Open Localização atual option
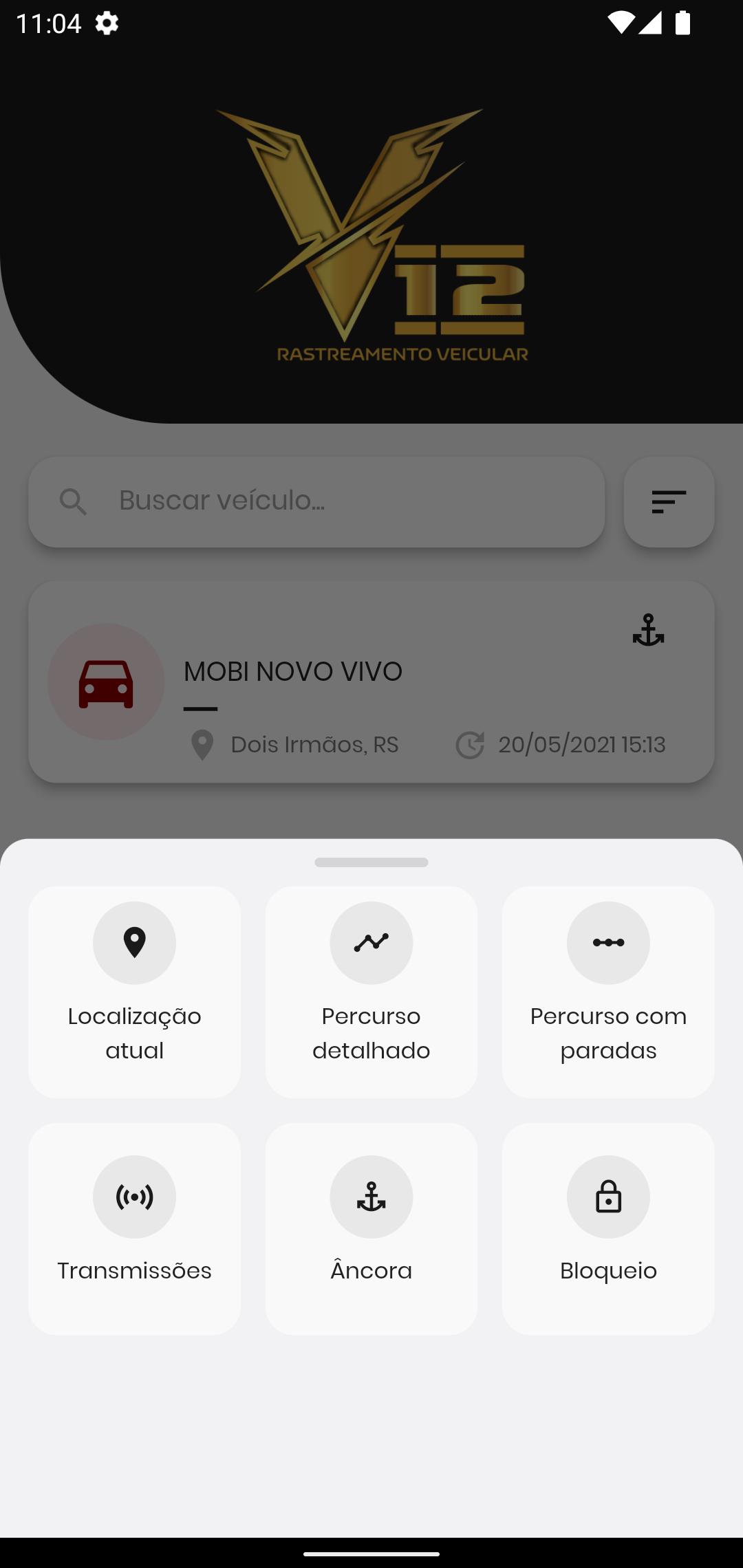 click(x=134, y=992)
